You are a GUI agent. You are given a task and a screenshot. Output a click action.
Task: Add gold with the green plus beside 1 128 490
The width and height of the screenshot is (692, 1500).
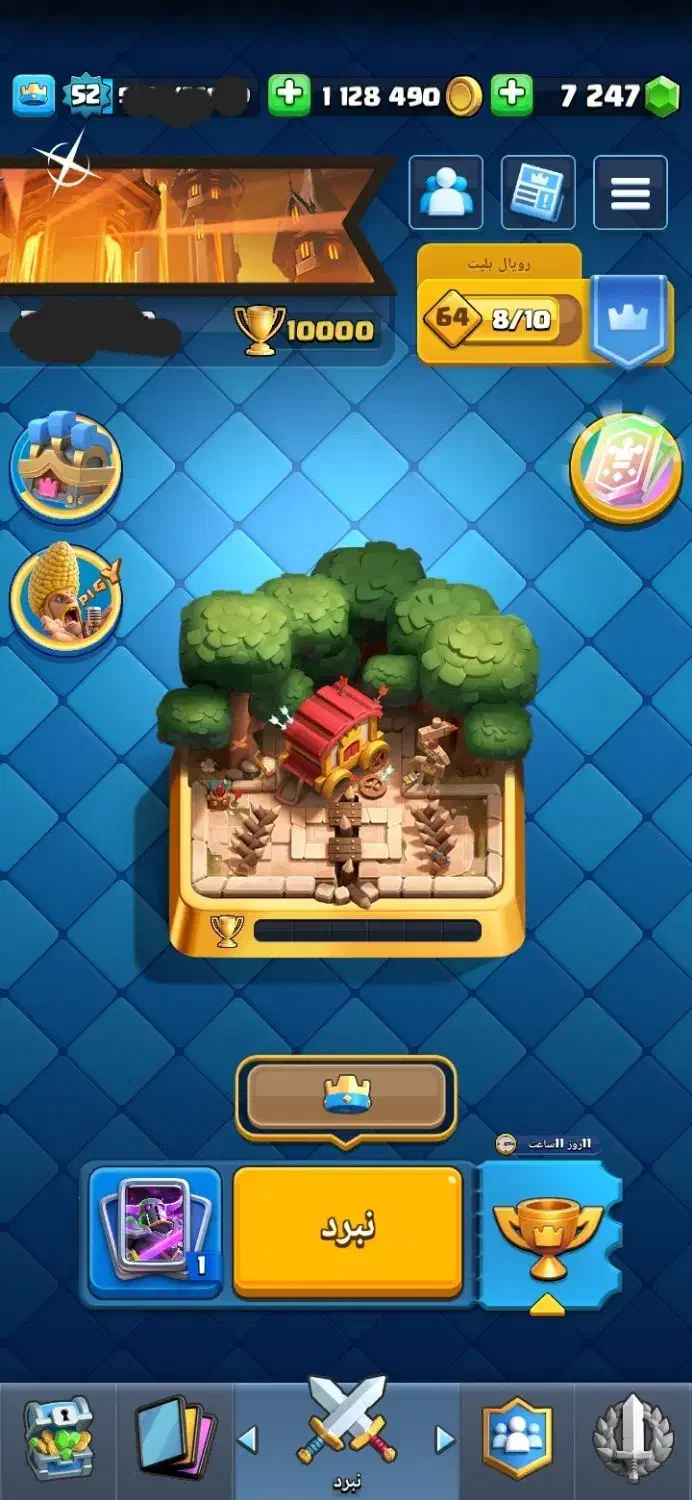289,95
